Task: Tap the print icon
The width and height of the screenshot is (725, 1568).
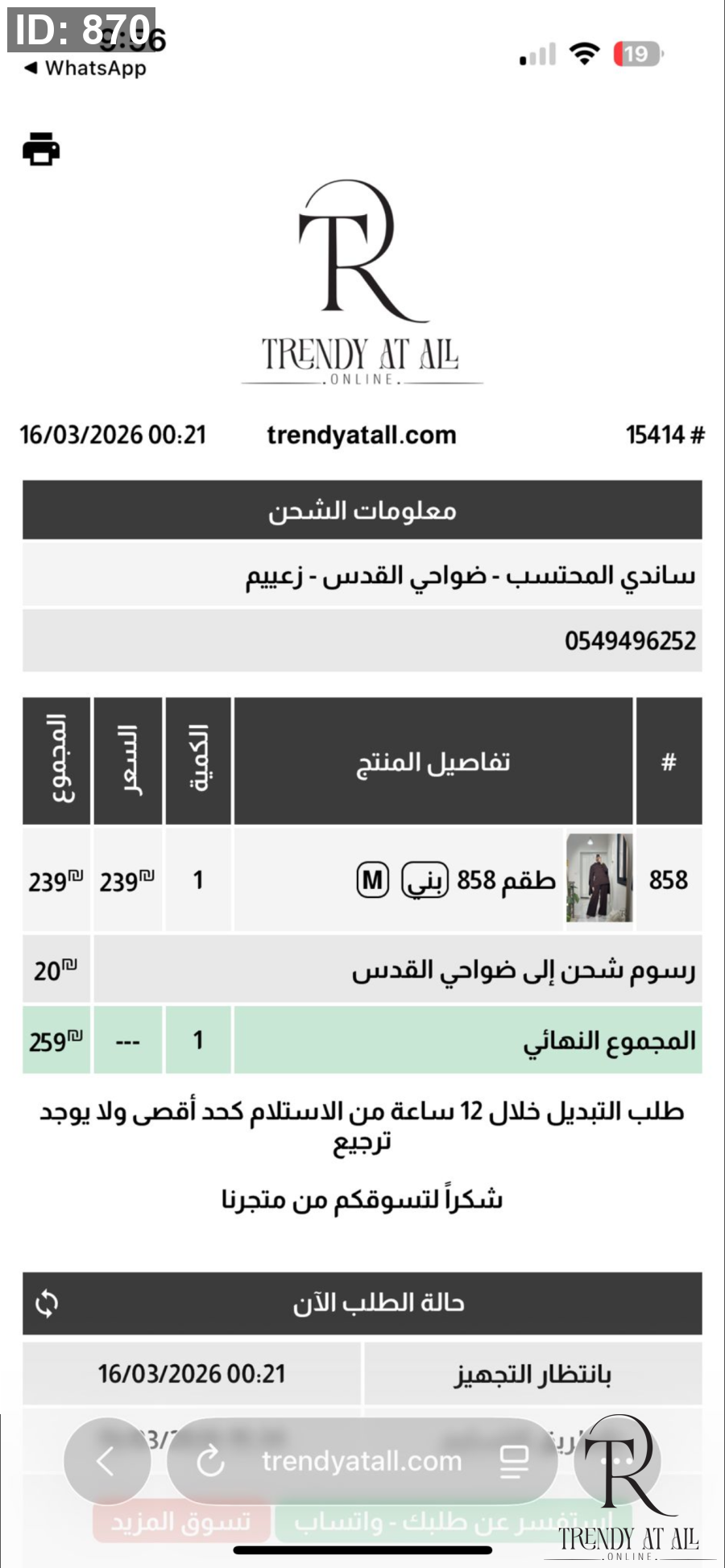Action: [x=41, y=149]
